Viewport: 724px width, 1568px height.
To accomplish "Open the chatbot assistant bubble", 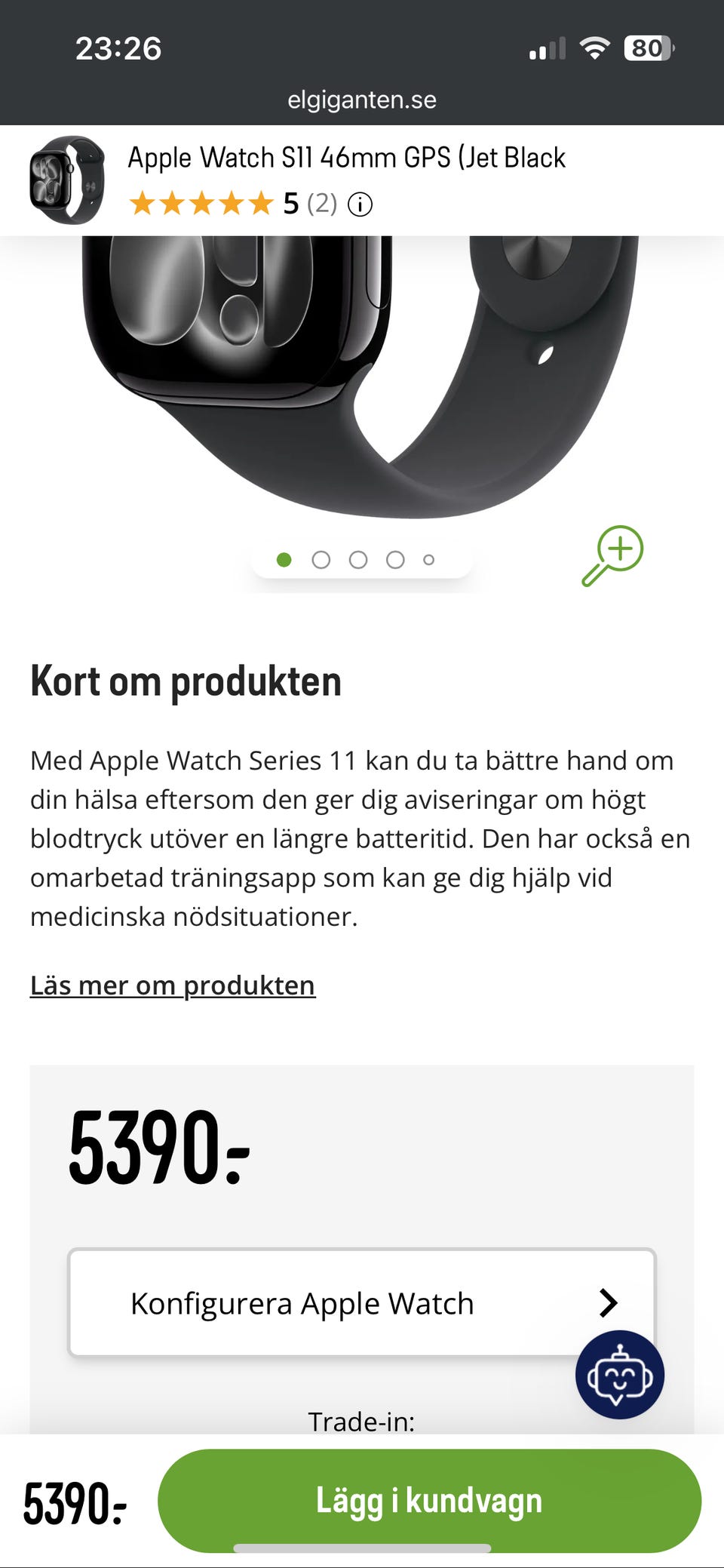I will point(620,1374).
